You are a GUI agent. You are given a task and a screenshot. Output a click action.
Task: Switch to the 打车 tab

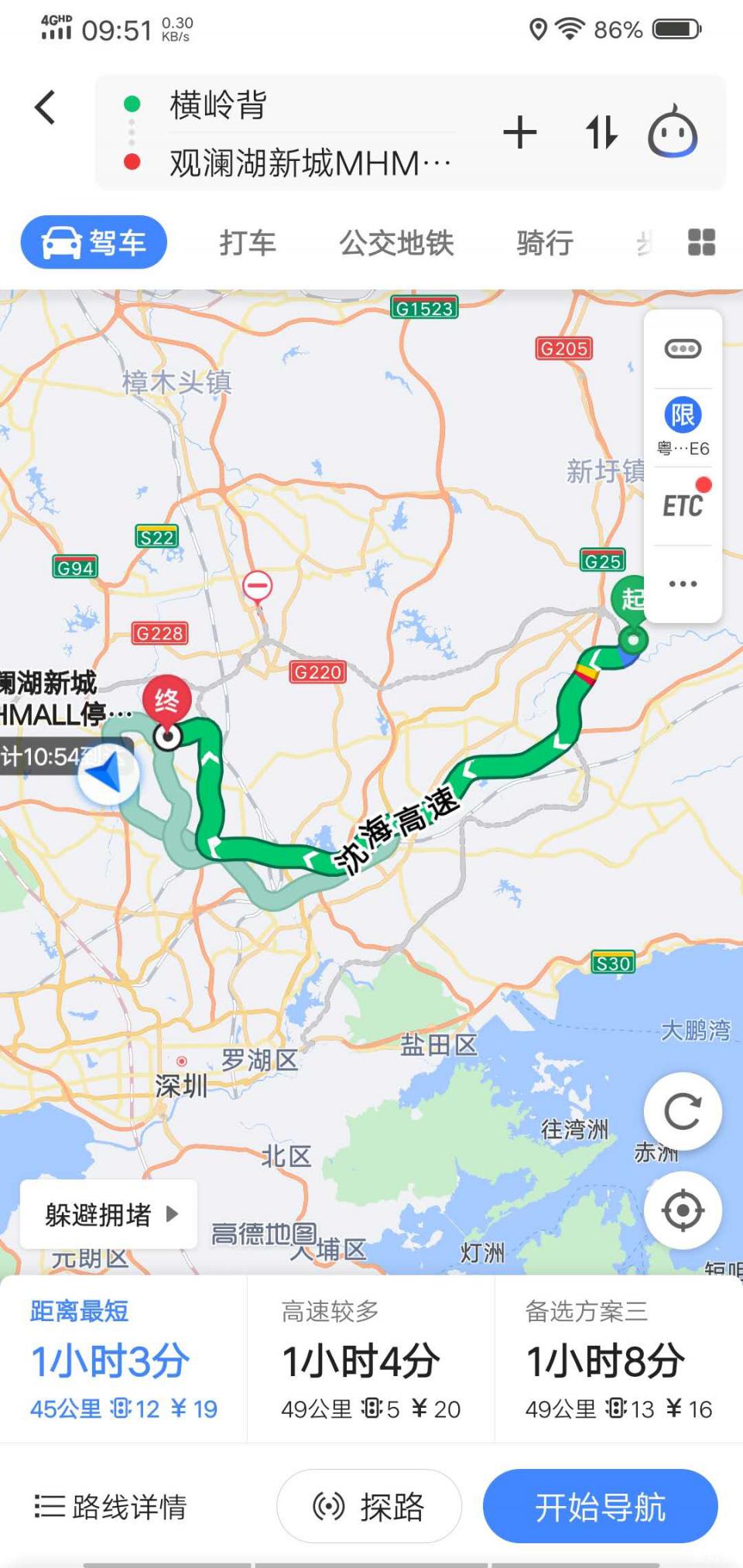[x=248, y=243]
